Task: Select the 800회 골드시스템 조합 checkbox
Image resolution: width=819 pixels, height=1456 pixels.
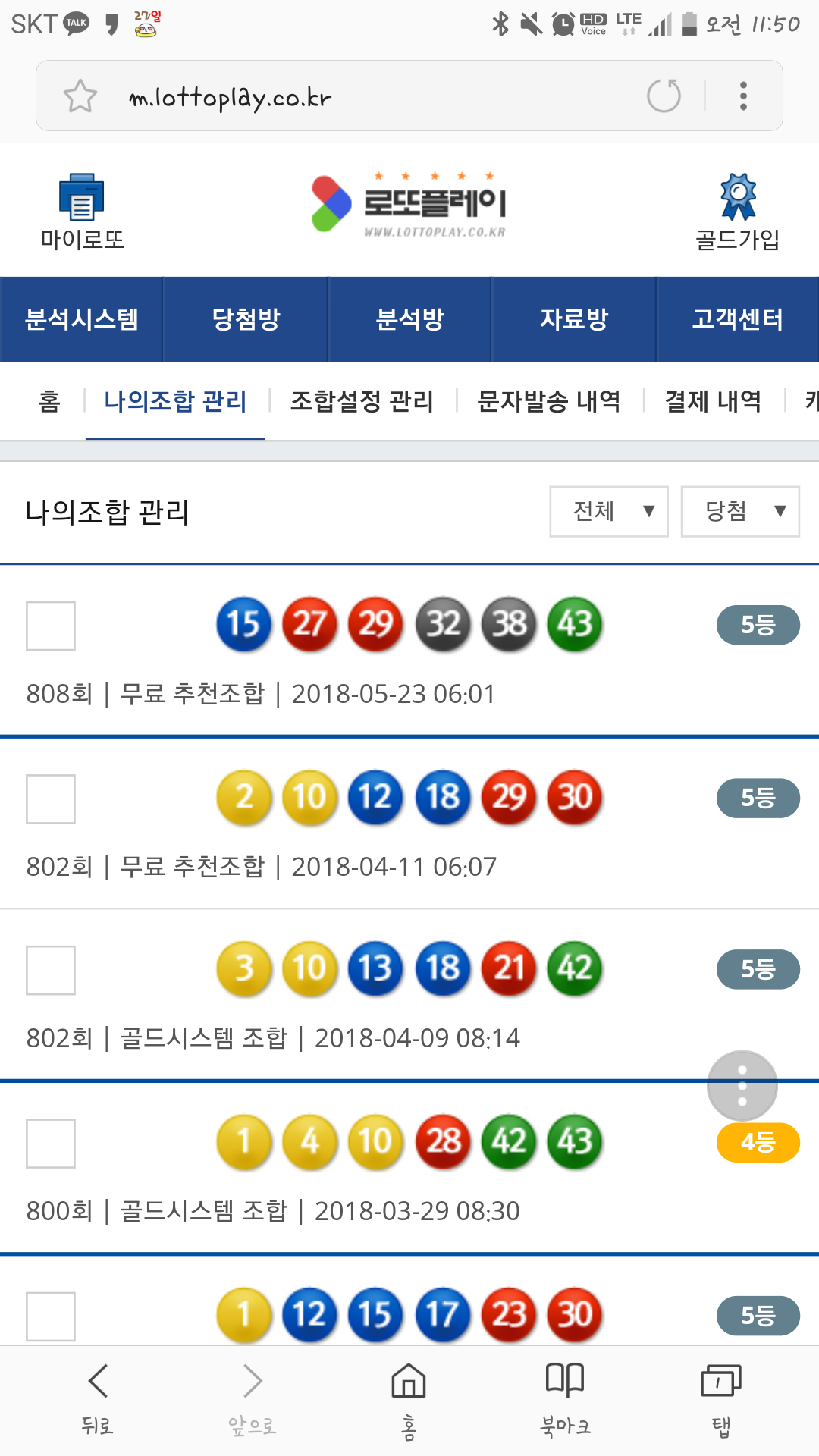Action: [x=51, y=1143]
